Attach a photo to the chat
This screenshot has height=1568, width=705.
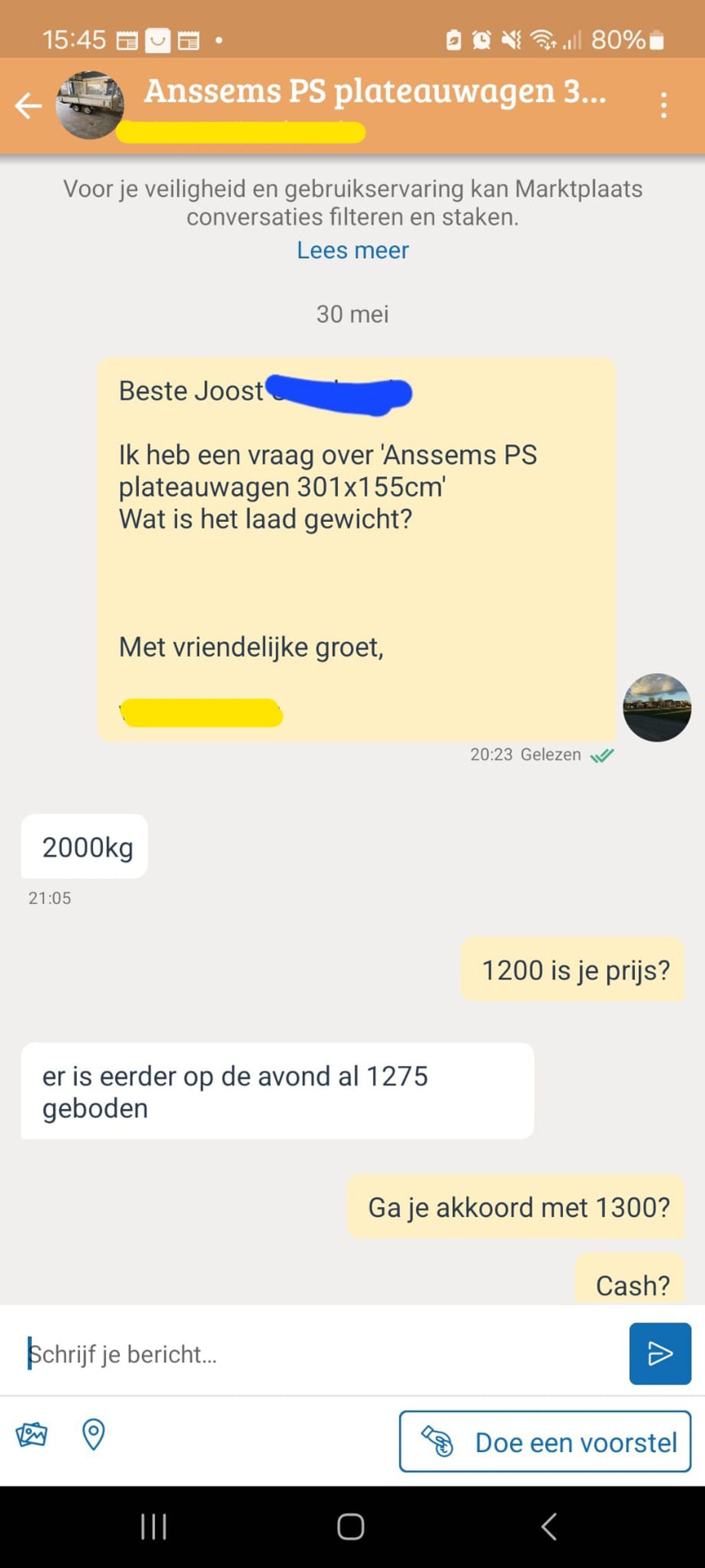pos(32,1435)
